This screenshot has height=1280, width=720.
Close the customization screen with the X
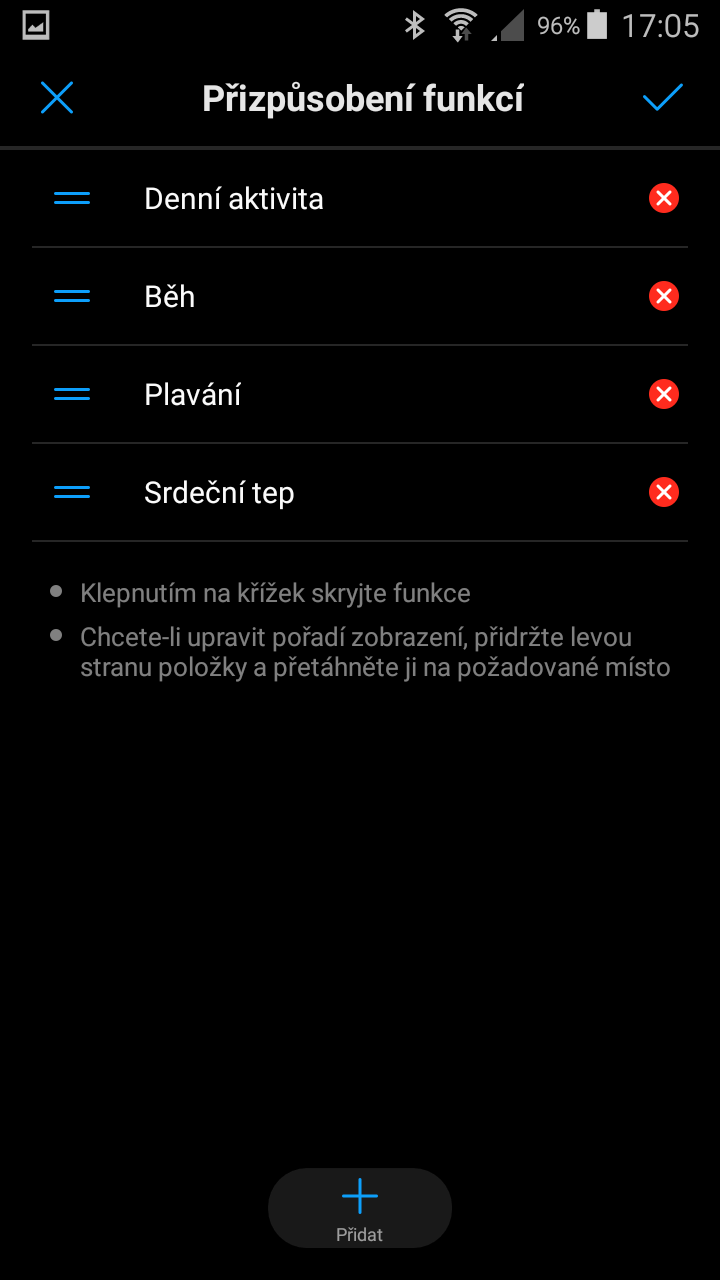click(57, 98)
